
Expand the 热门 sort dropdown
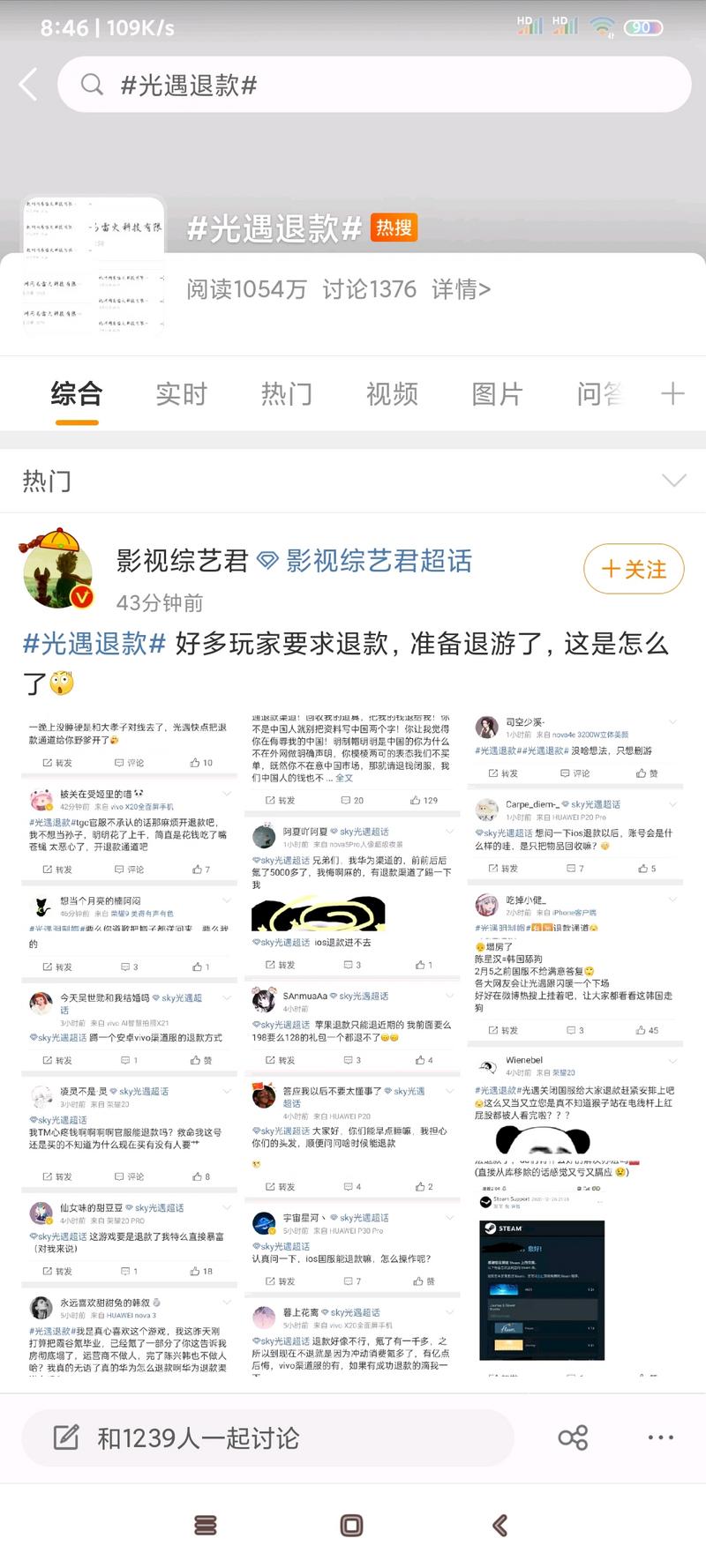(x=673, y=480)
